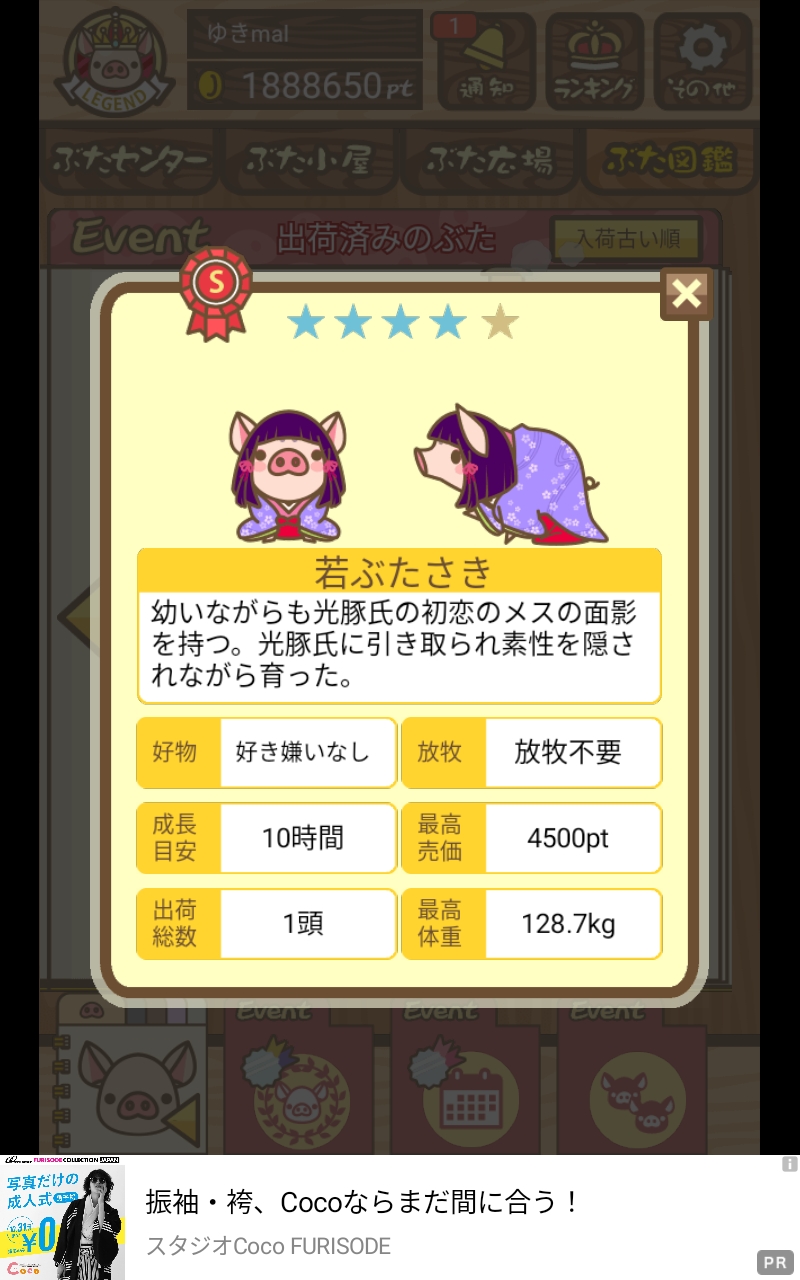Select the ぶた図鑑 tab
The image size is (800, 1280).
[x=670, y=160]
